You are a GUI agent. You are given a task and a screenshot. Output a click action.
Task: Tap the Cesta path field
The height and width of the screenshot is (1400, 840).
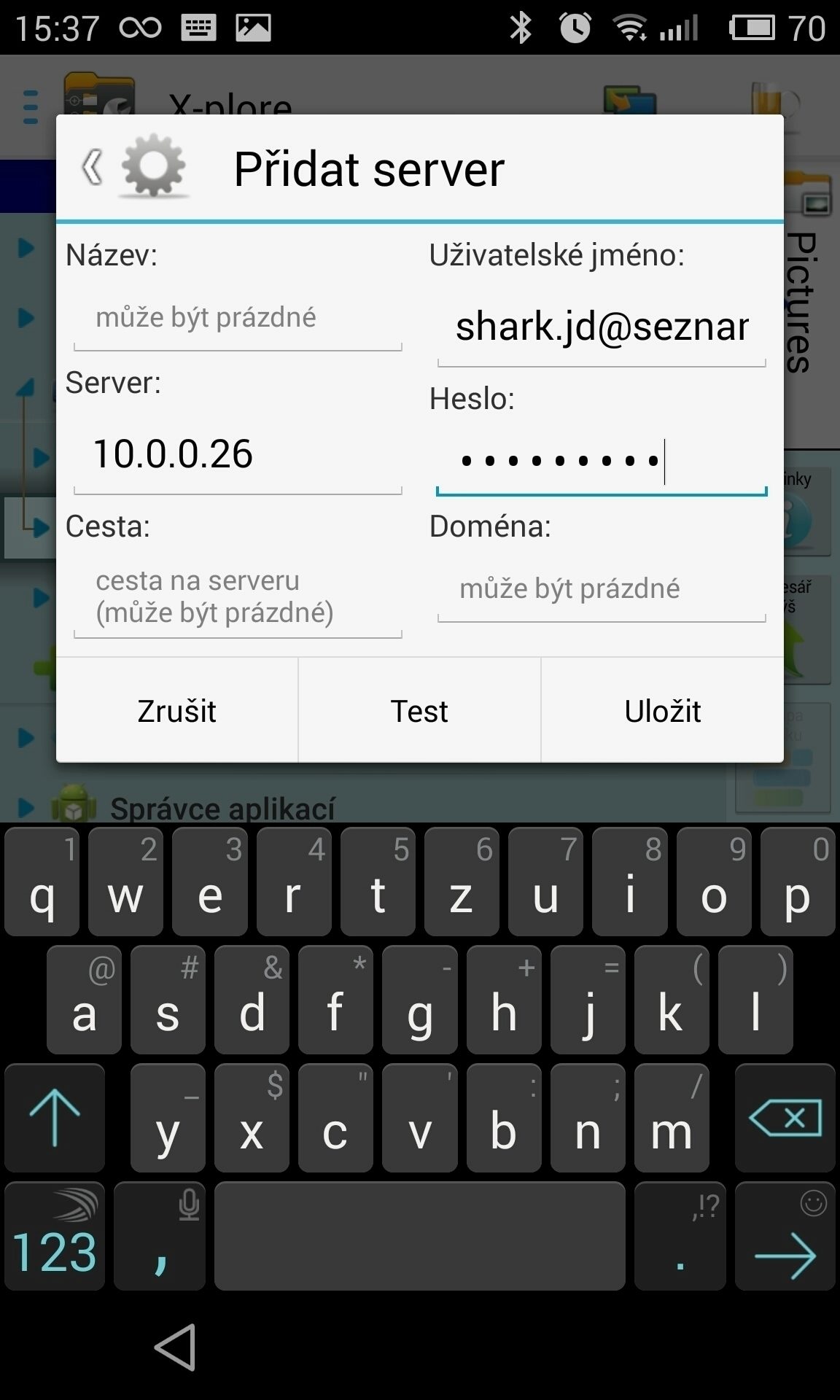[x=238, y=597]
